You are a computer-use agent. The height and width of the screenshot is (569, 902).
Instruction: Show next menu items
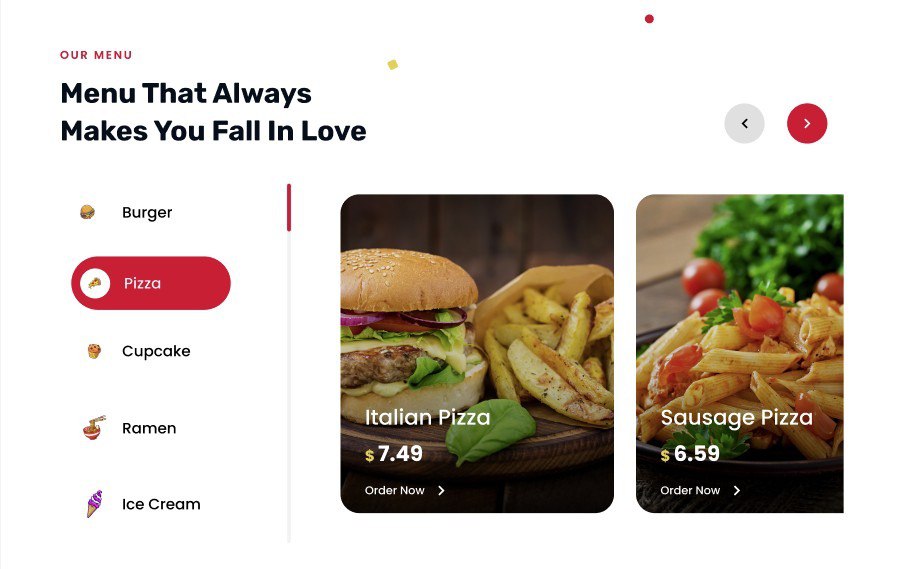click(807, 124)
